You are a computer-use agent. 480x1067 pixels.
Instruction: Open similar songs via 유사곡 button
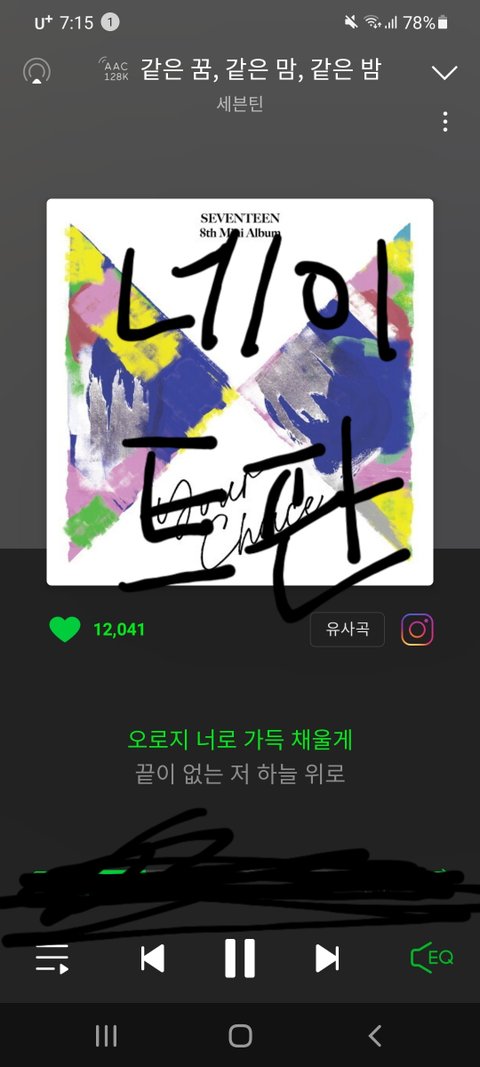point(347,629)
